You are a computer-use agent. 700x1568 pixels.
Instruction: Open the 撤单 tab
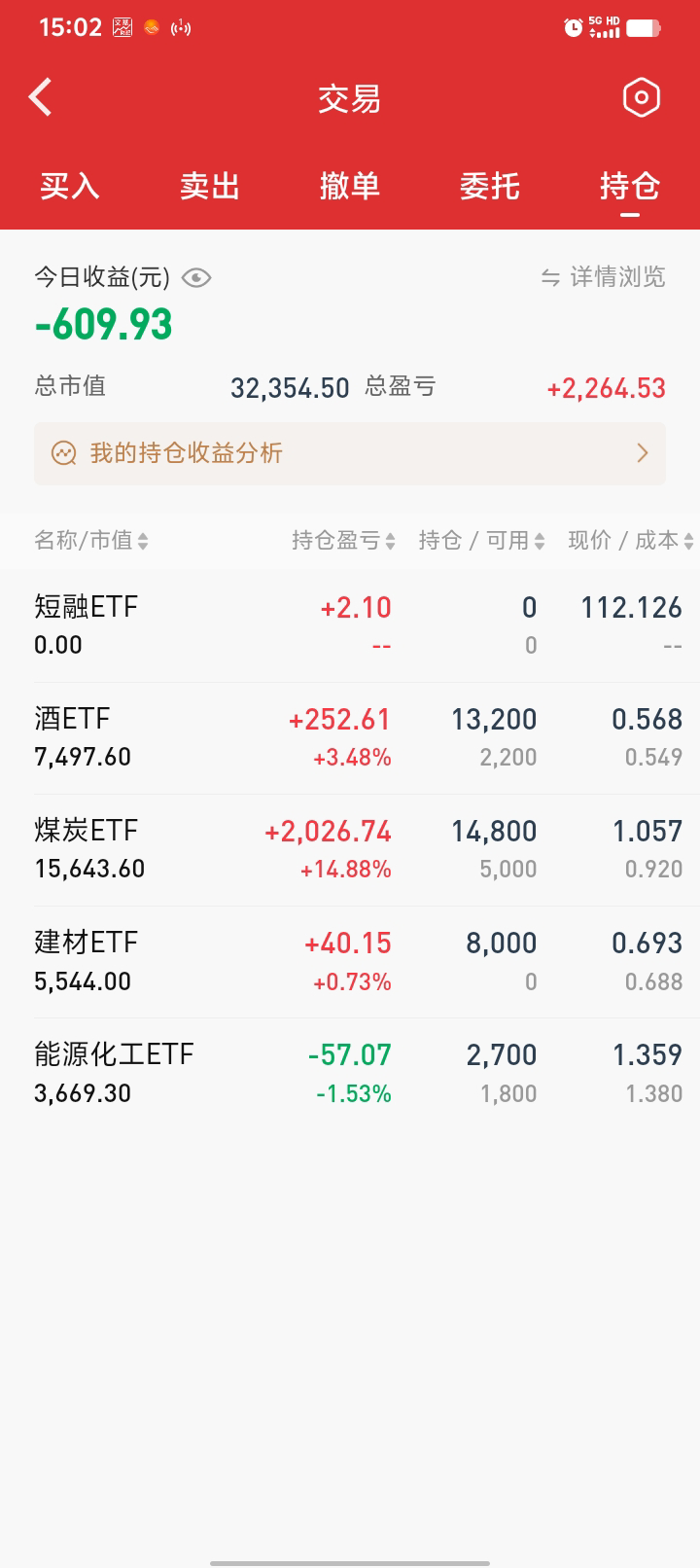(350, 186)
